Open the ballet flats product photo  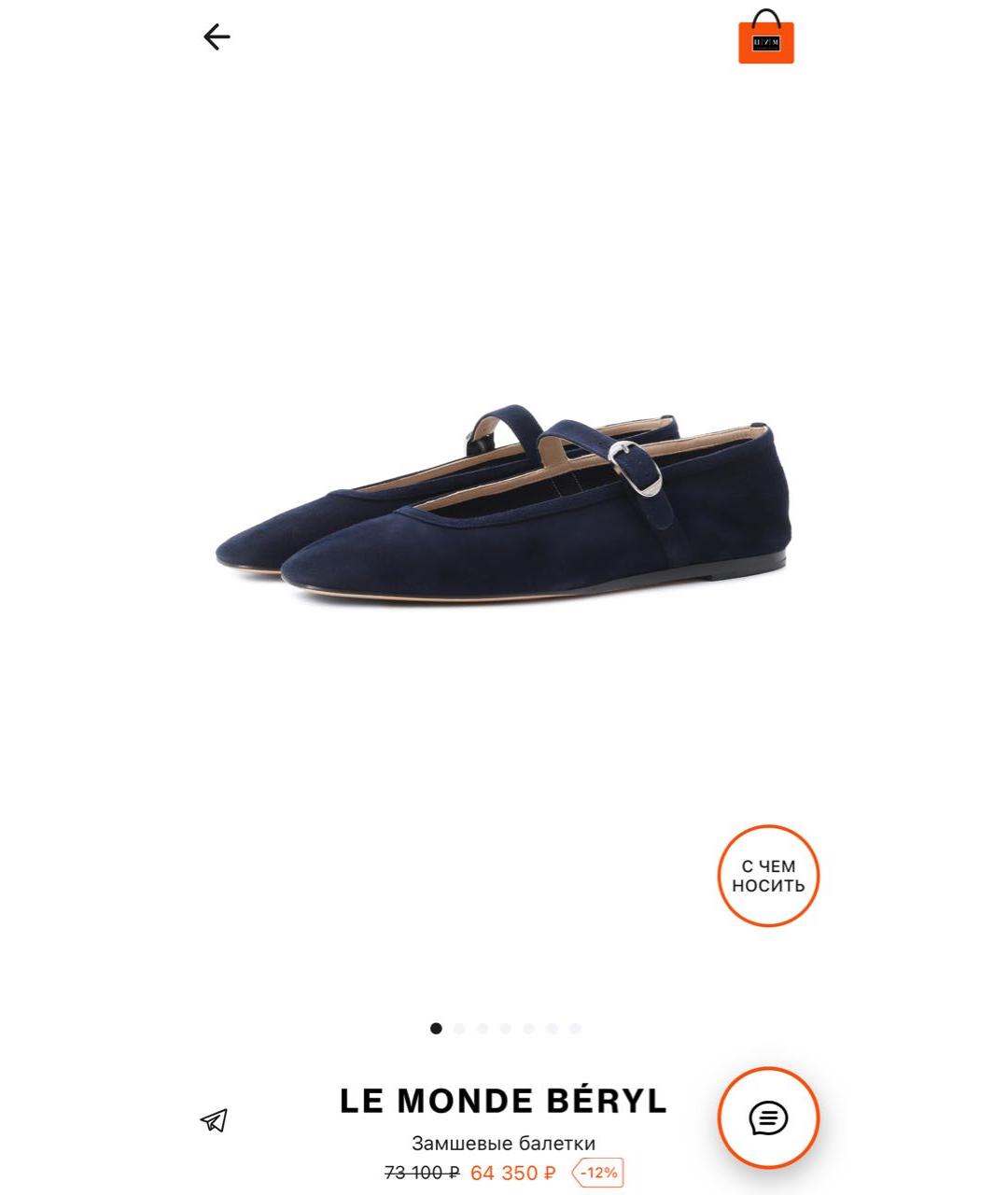click(504, 504)
